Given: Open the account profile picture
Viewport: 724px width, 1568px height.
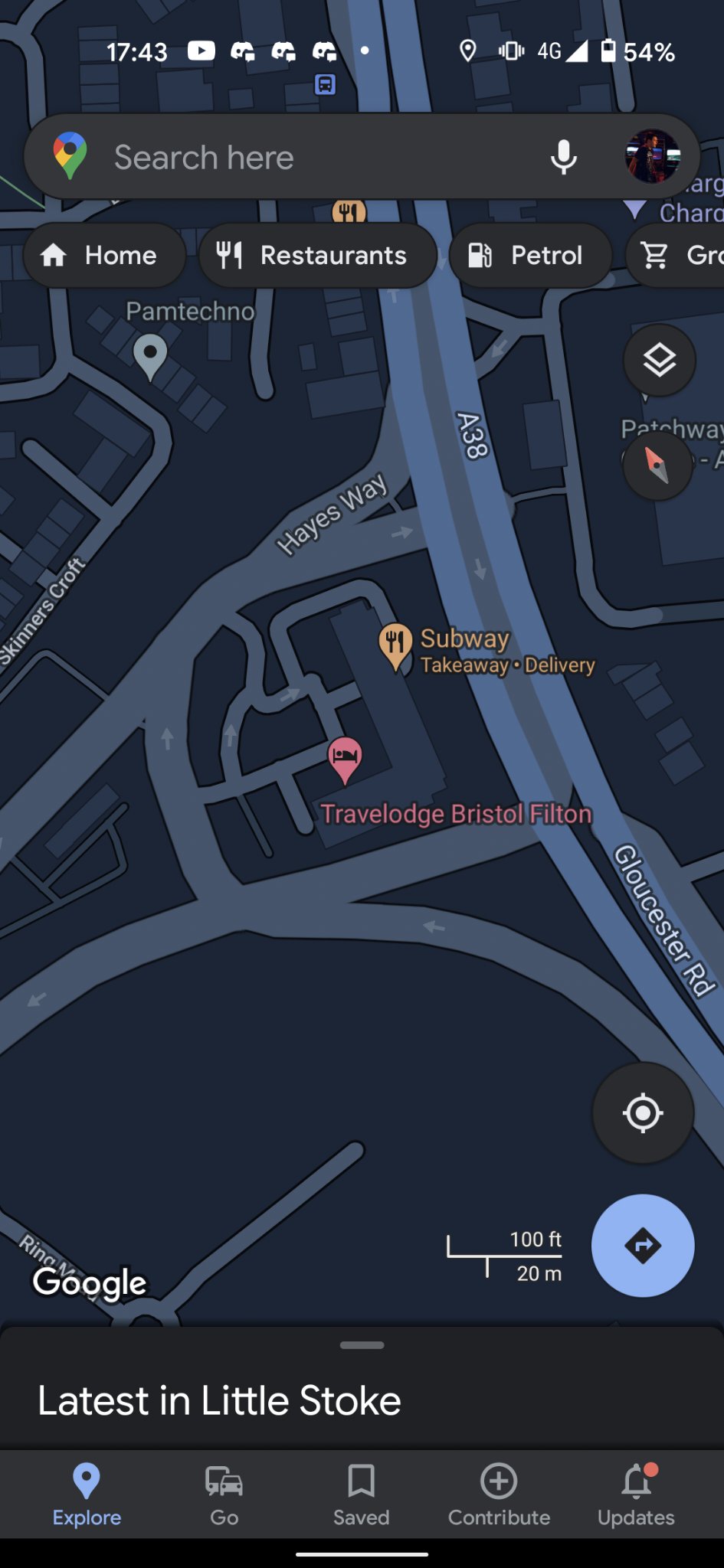Looking at the screenshot, I should [x=653, y=156].
